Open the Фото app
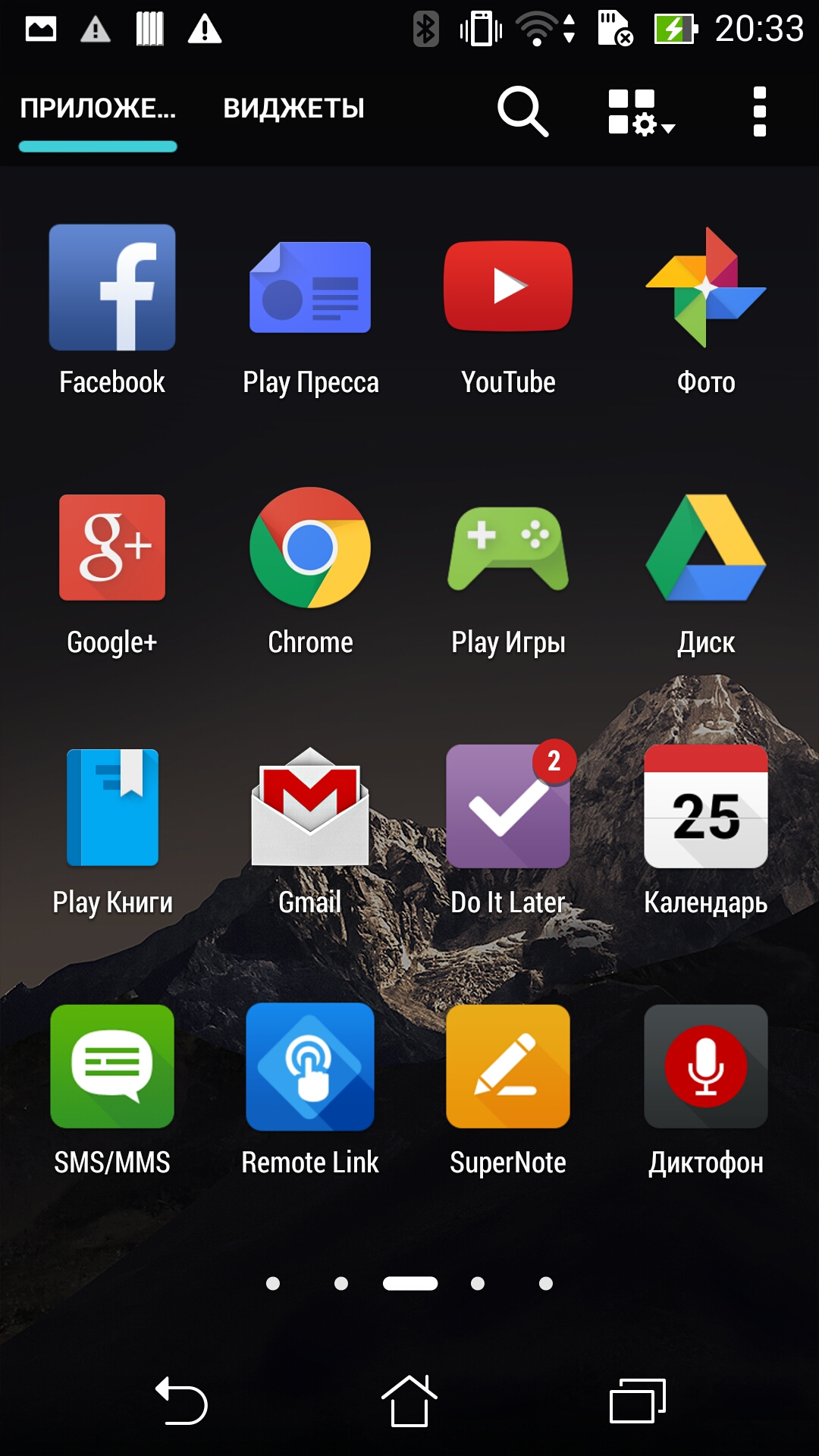The width and height of the screenshot is (819, 1456). [x=706, y=288]
